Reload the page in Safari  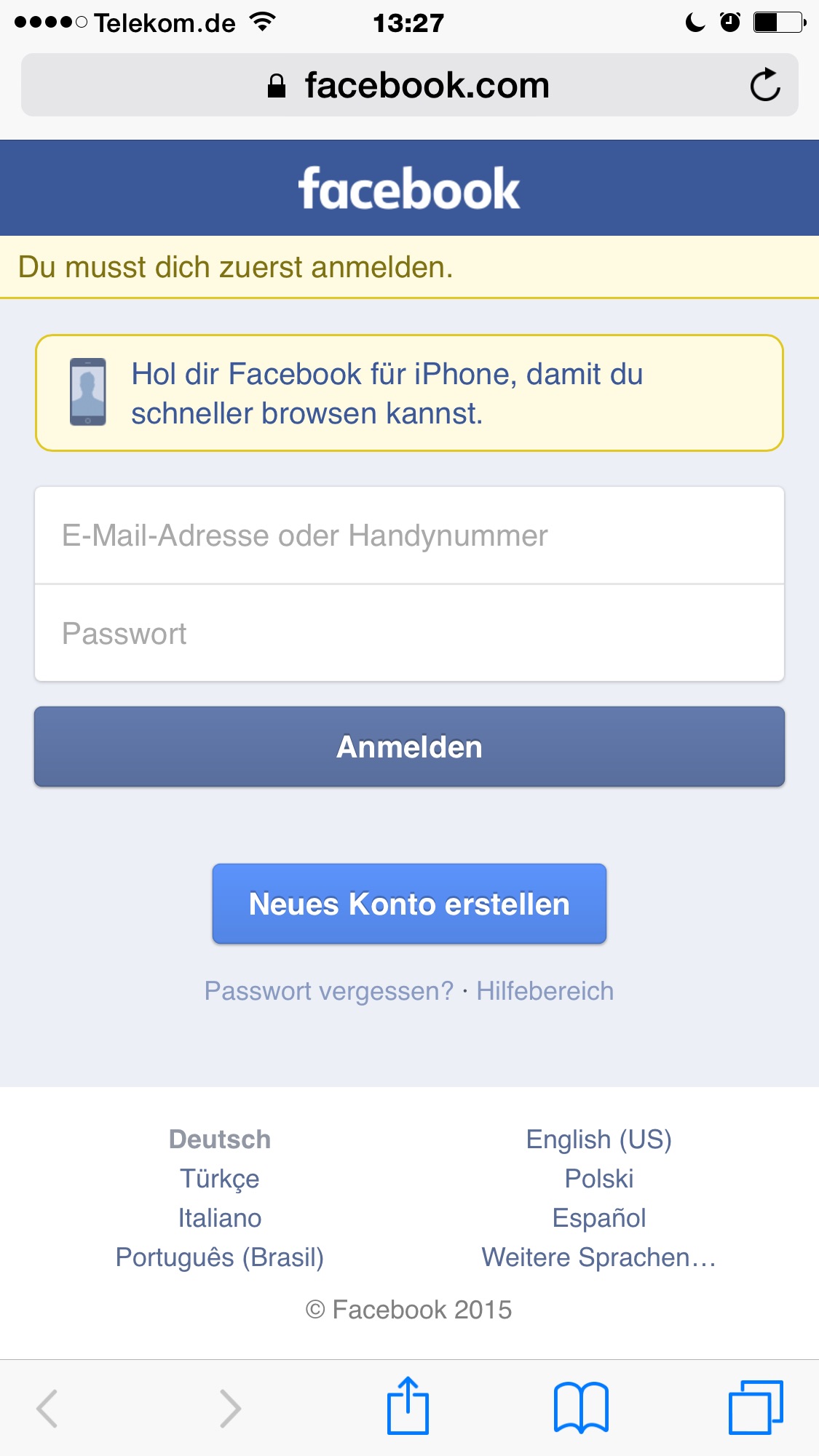point(765,85)
